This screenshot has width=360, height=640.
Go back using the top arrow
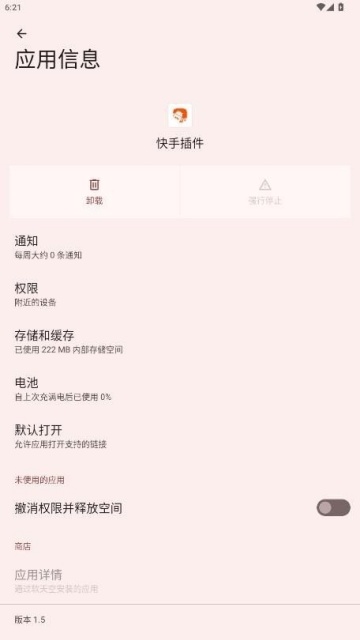click(22, 34)
